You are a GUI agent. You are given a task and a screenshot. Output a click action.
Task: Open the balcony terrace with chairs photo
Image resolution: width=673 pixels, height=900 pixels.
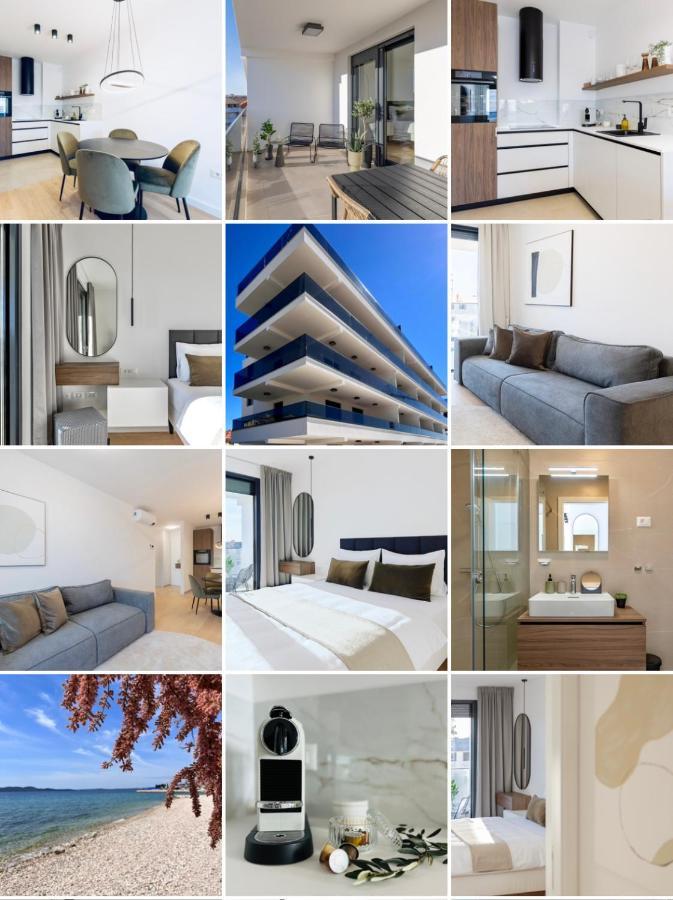click(x=336, y=109)
